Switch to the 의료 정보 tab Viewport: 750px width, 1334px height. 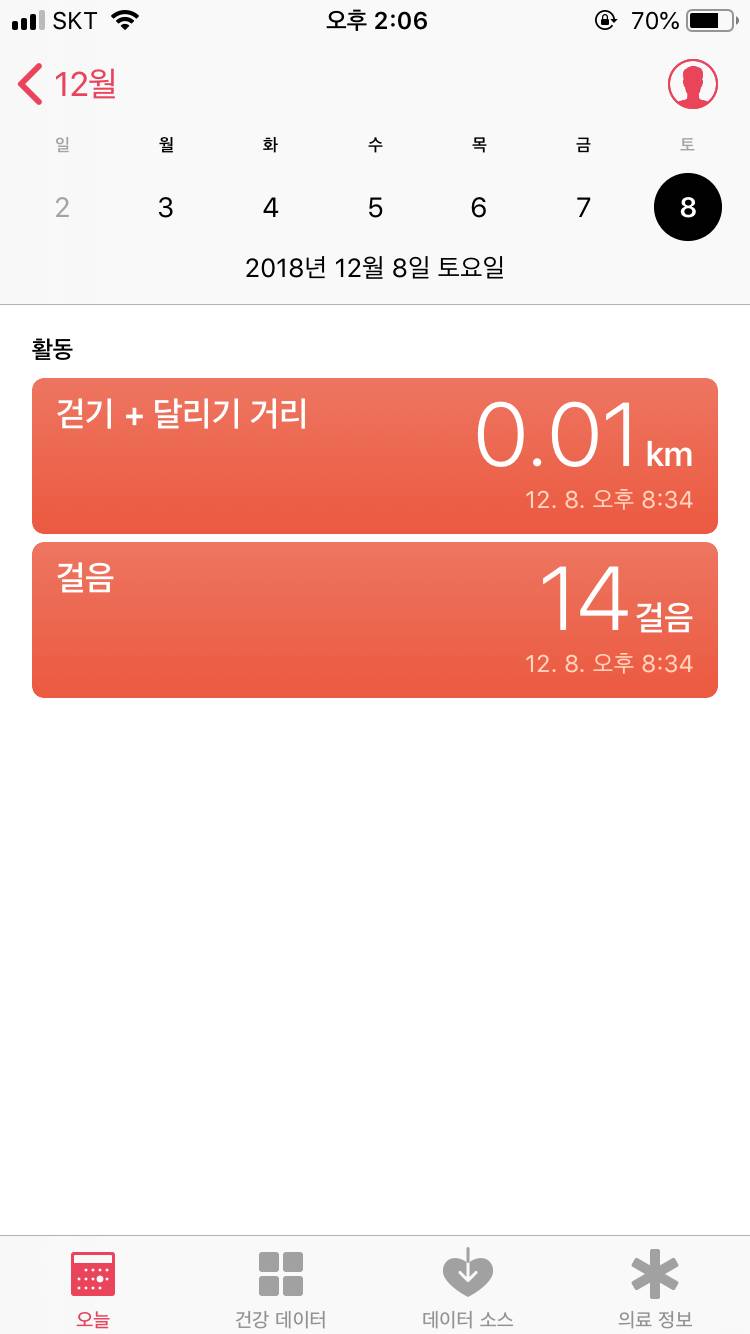[x=654, y=1285]
